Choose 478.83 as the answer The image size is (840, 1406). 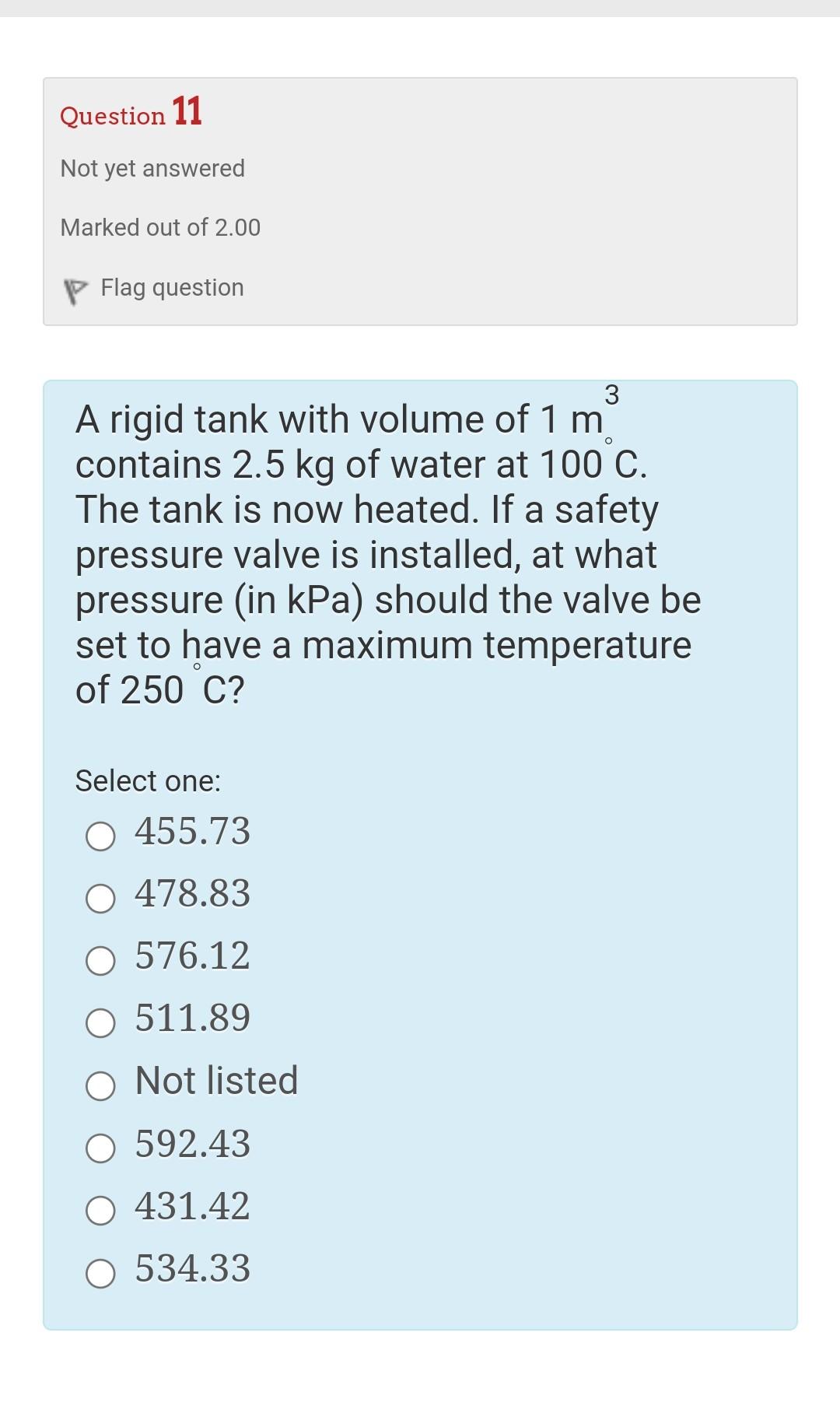[x=100, y=898]
